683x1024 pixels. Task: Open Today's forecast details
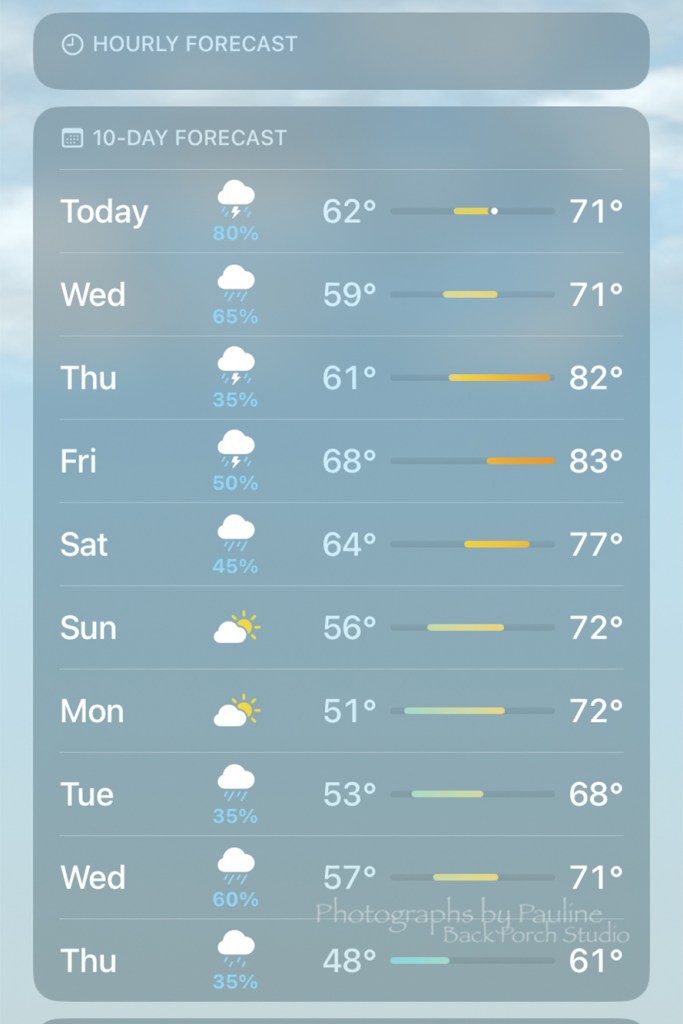pyautogui.click(x=341, y=212)
